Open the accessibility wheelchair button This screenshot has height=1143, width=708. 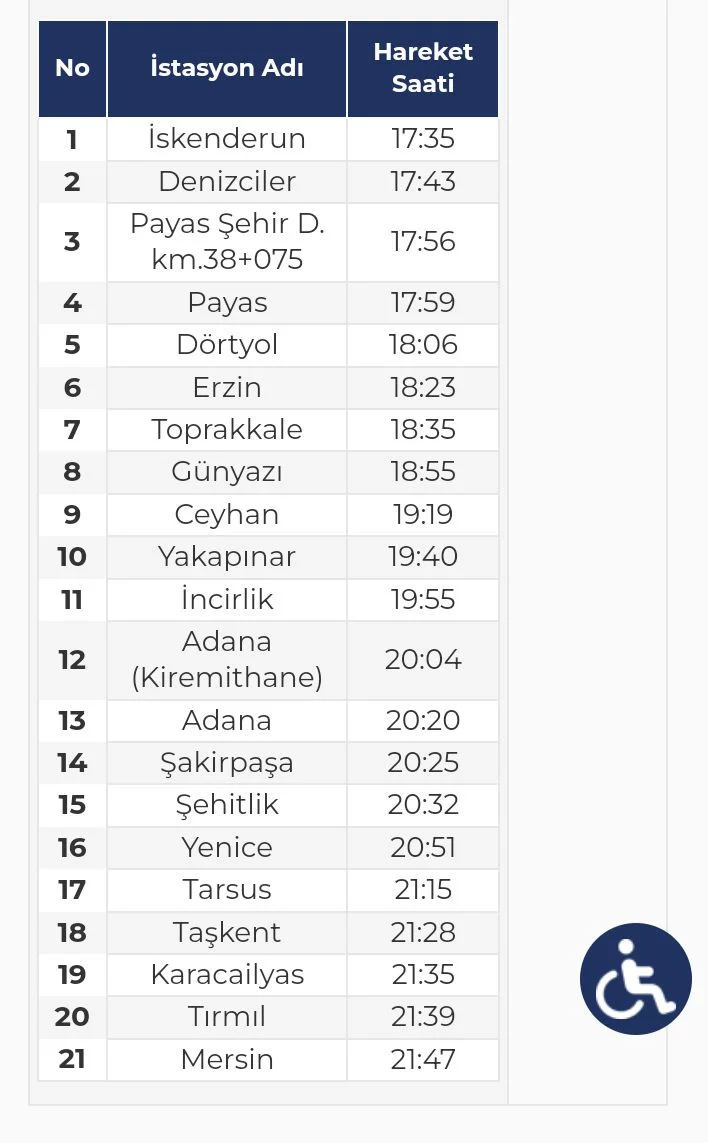(635, 978)
